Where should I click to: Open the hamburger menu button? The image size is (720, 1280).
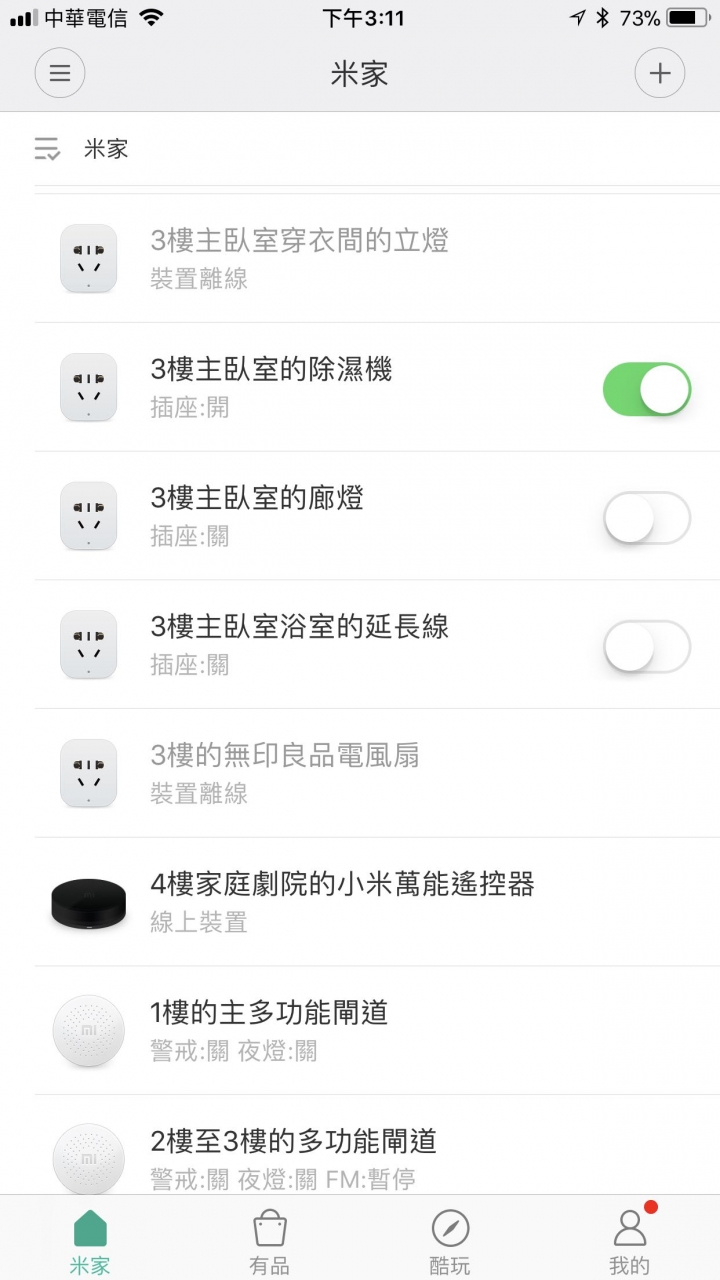[x=60, y=73]
